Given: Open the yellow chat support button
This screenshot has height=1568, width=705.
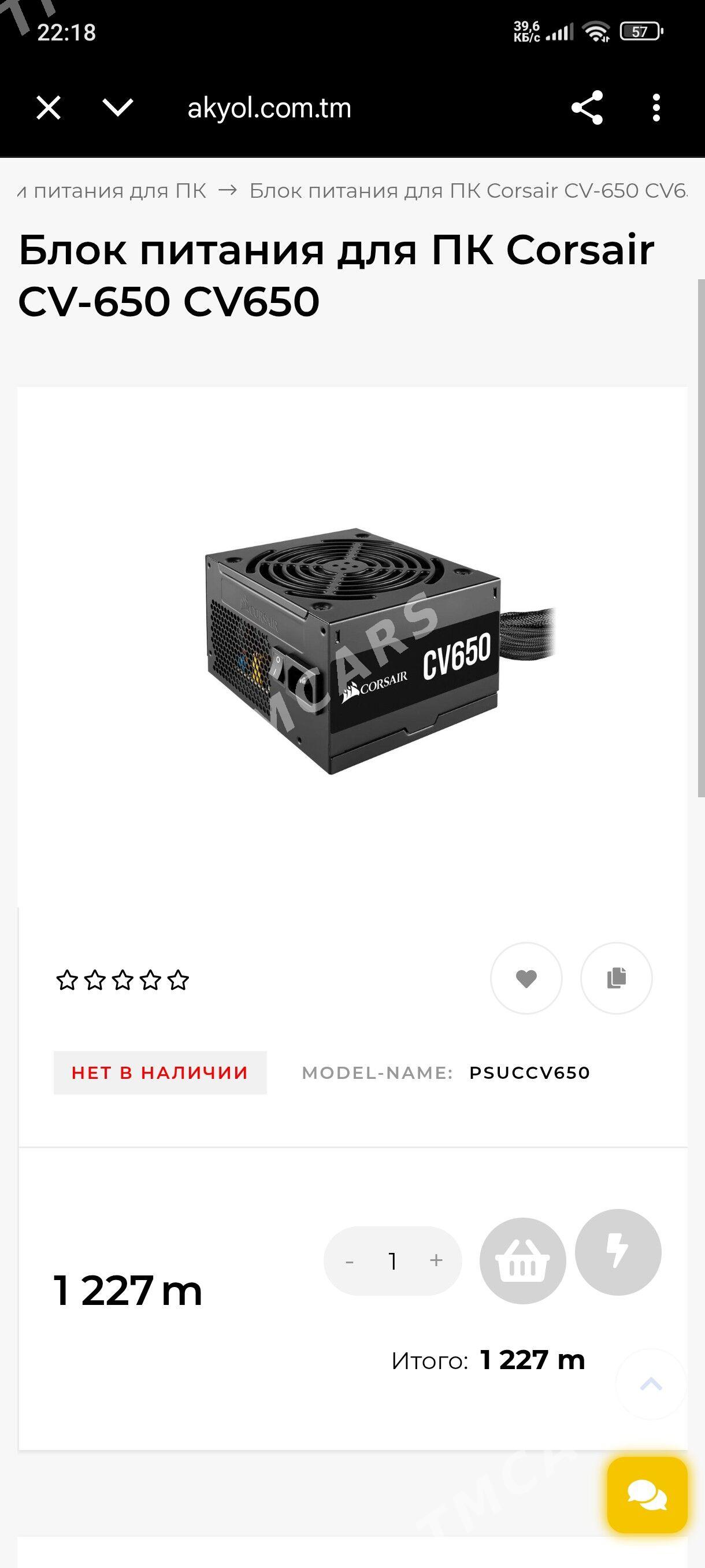Looking at the screenshot, I should (x=647, y=1495).
